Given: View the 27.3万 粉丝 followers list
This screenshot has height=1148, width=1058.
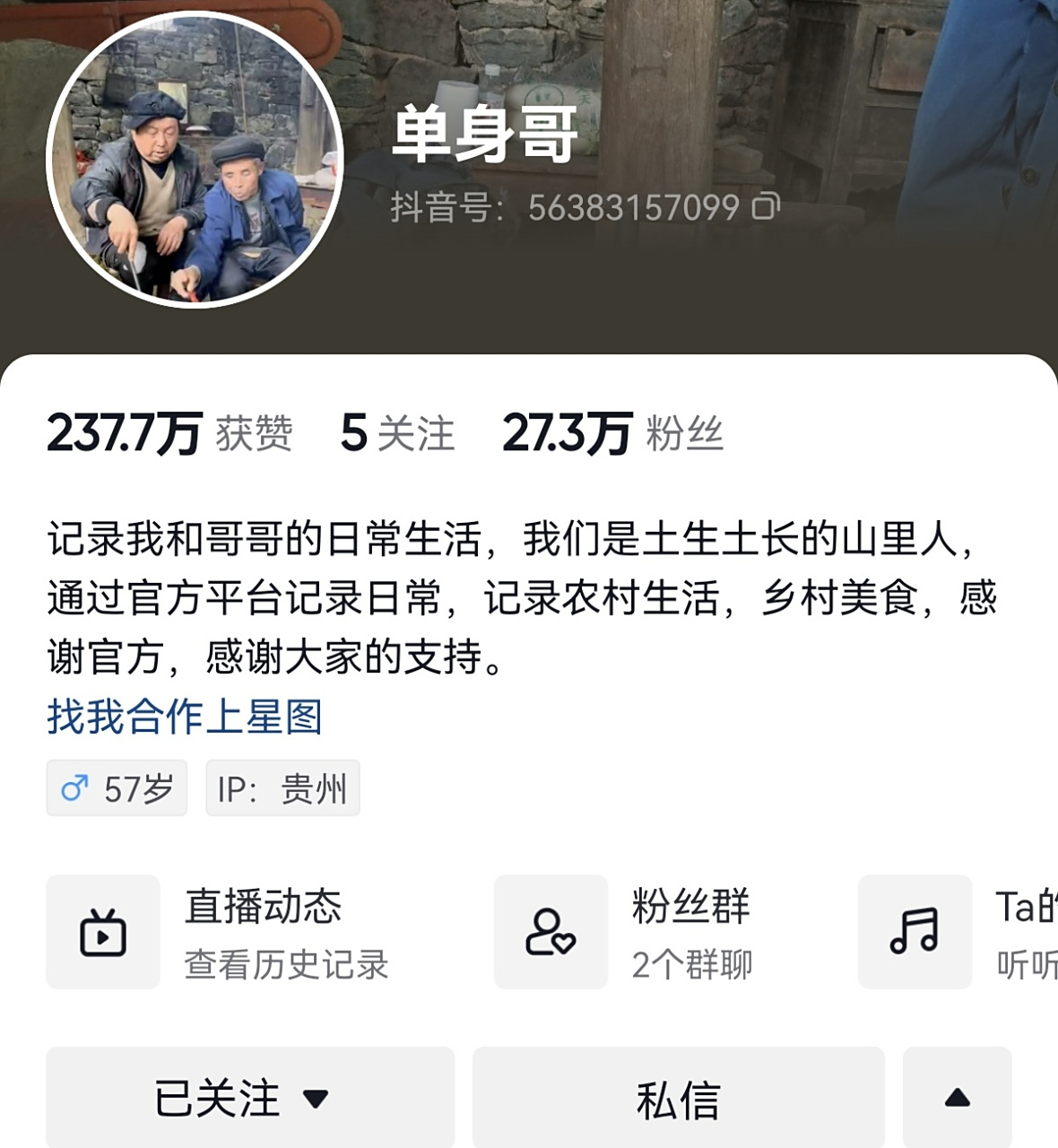Looking at the screenshot, I should (612, 434).
